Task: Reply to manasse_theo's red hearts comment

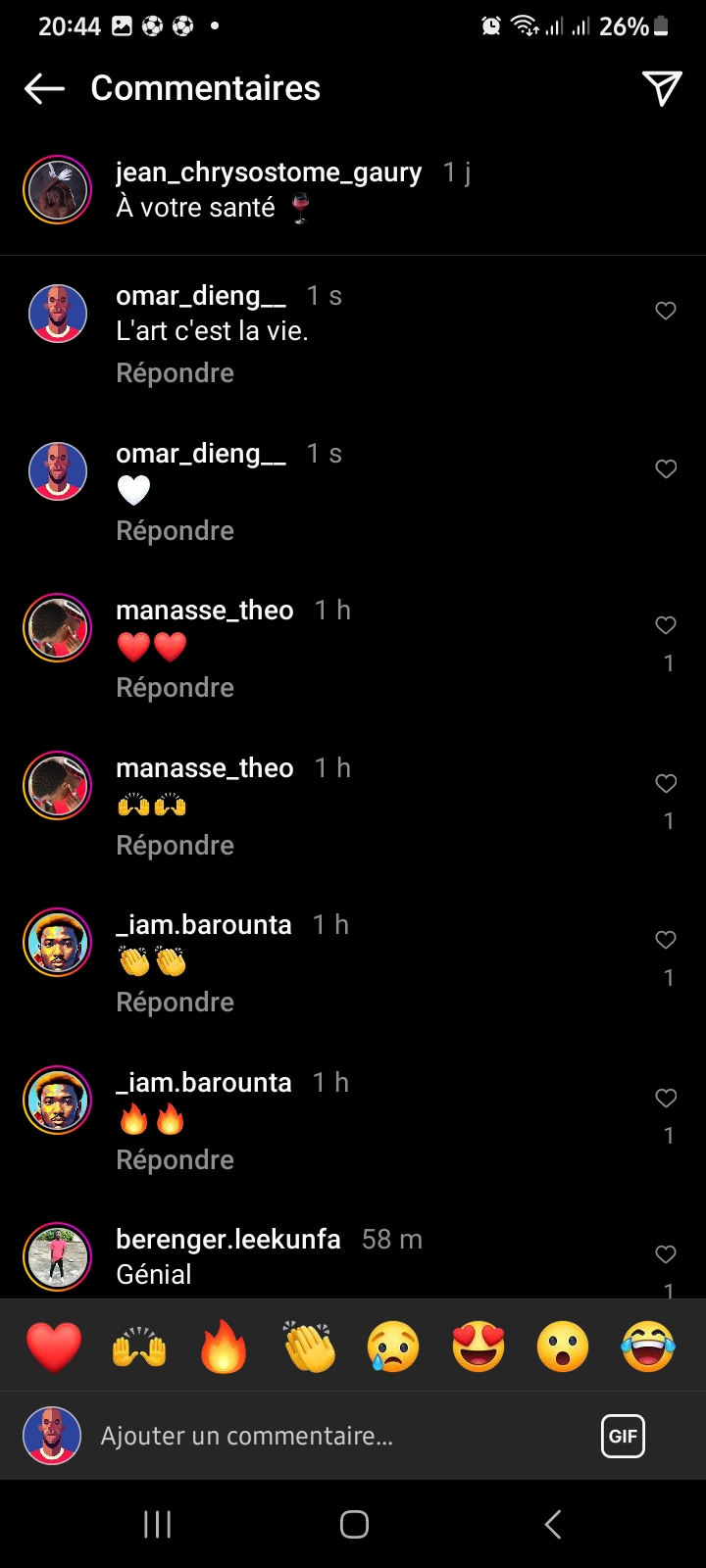Action: (x=175, y=688)
